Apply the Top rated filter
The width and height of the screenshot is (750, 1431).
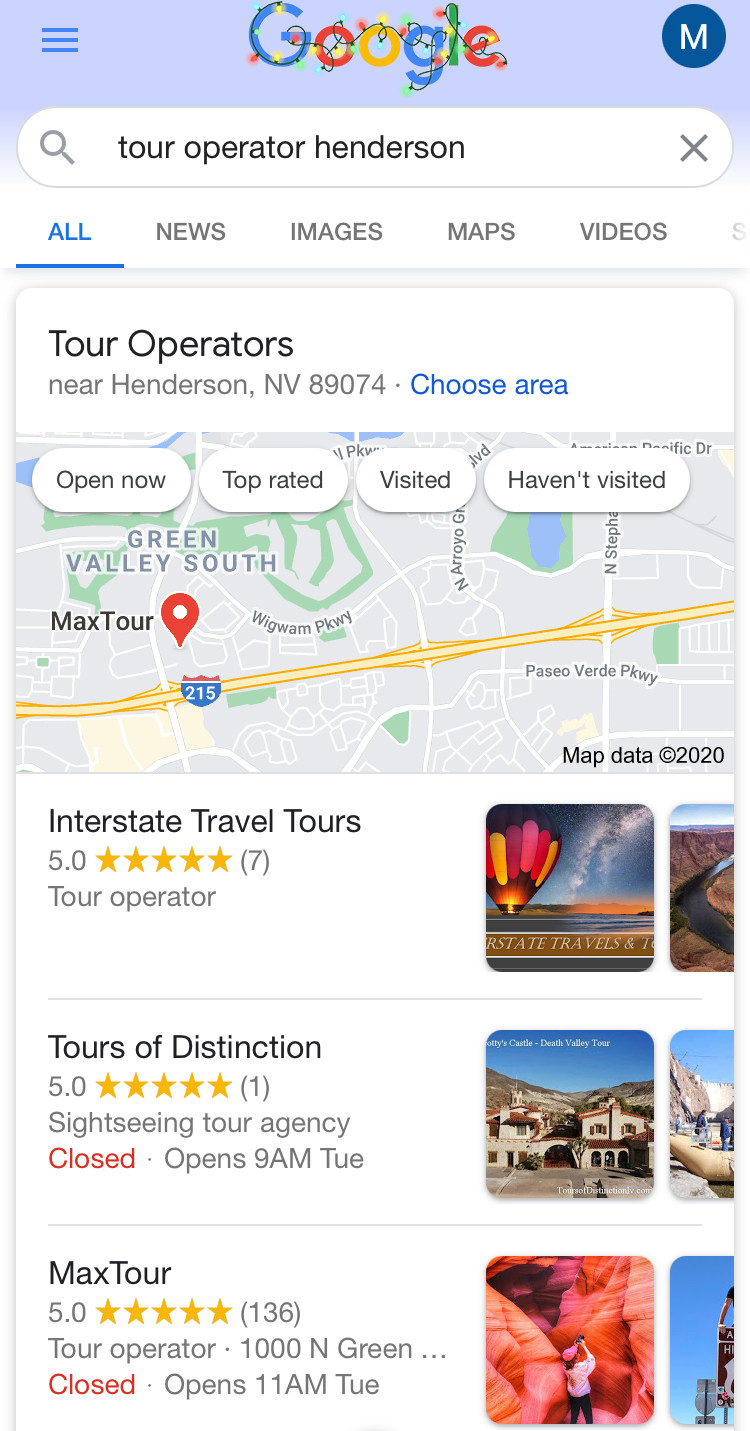pos(273,480)
